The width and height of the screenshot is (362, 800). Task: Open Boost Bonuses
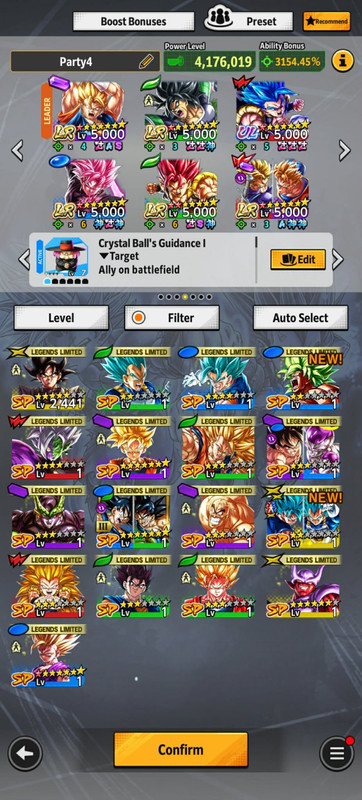click(133, 21)
